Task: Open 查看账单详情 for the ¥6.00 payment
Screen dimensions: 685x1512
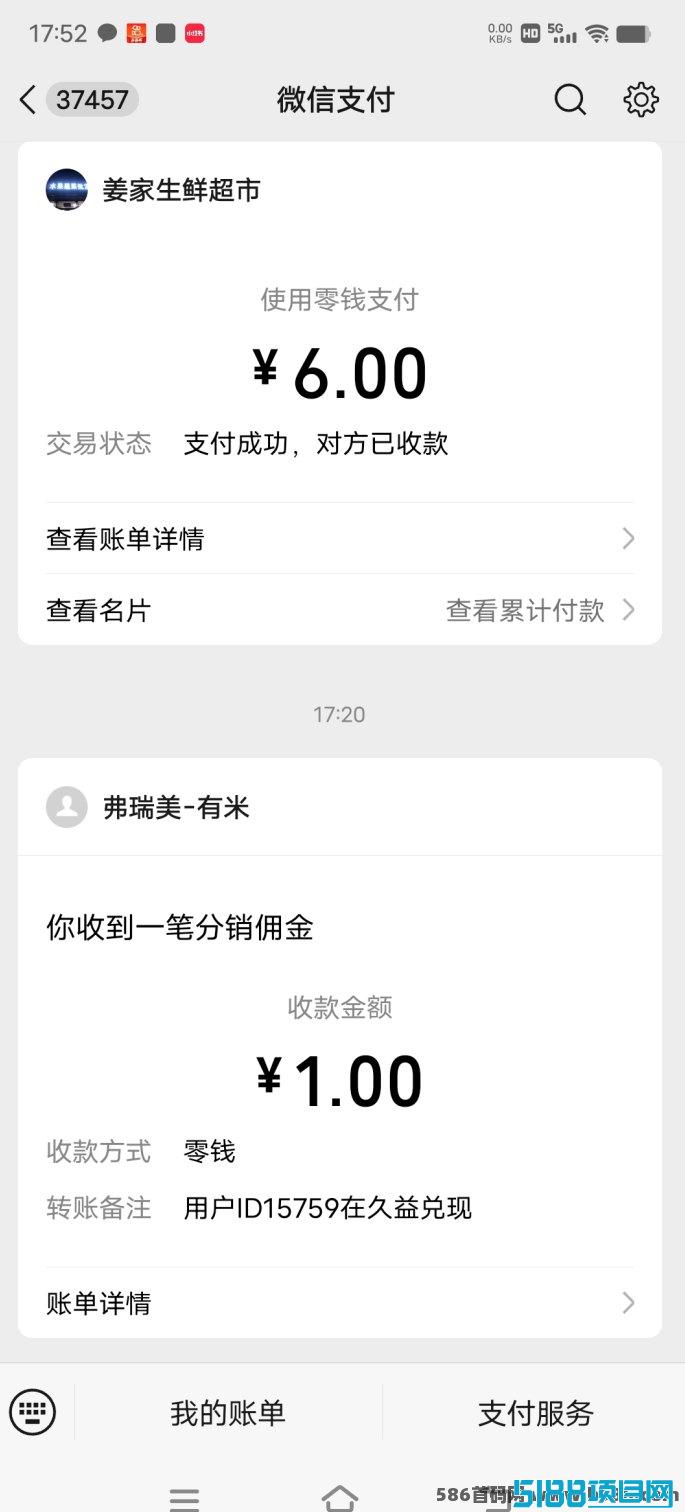Action: click(x=340, y=539)
